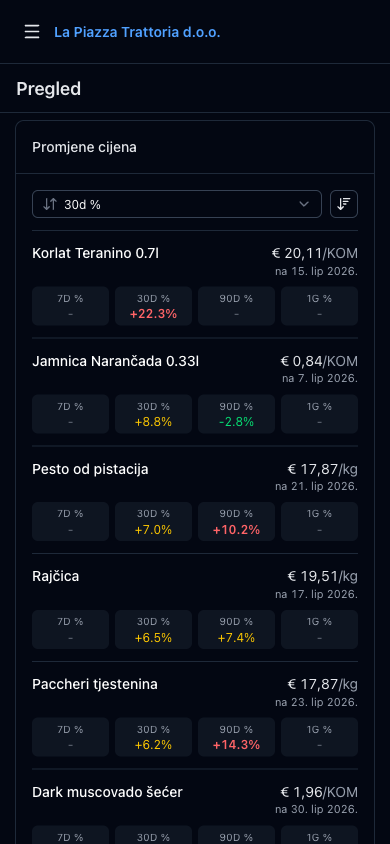Tap the La Piazza Trattoria d.o.o. link
The width and height of the screenshot is (390, 844).
pos(137,32)
